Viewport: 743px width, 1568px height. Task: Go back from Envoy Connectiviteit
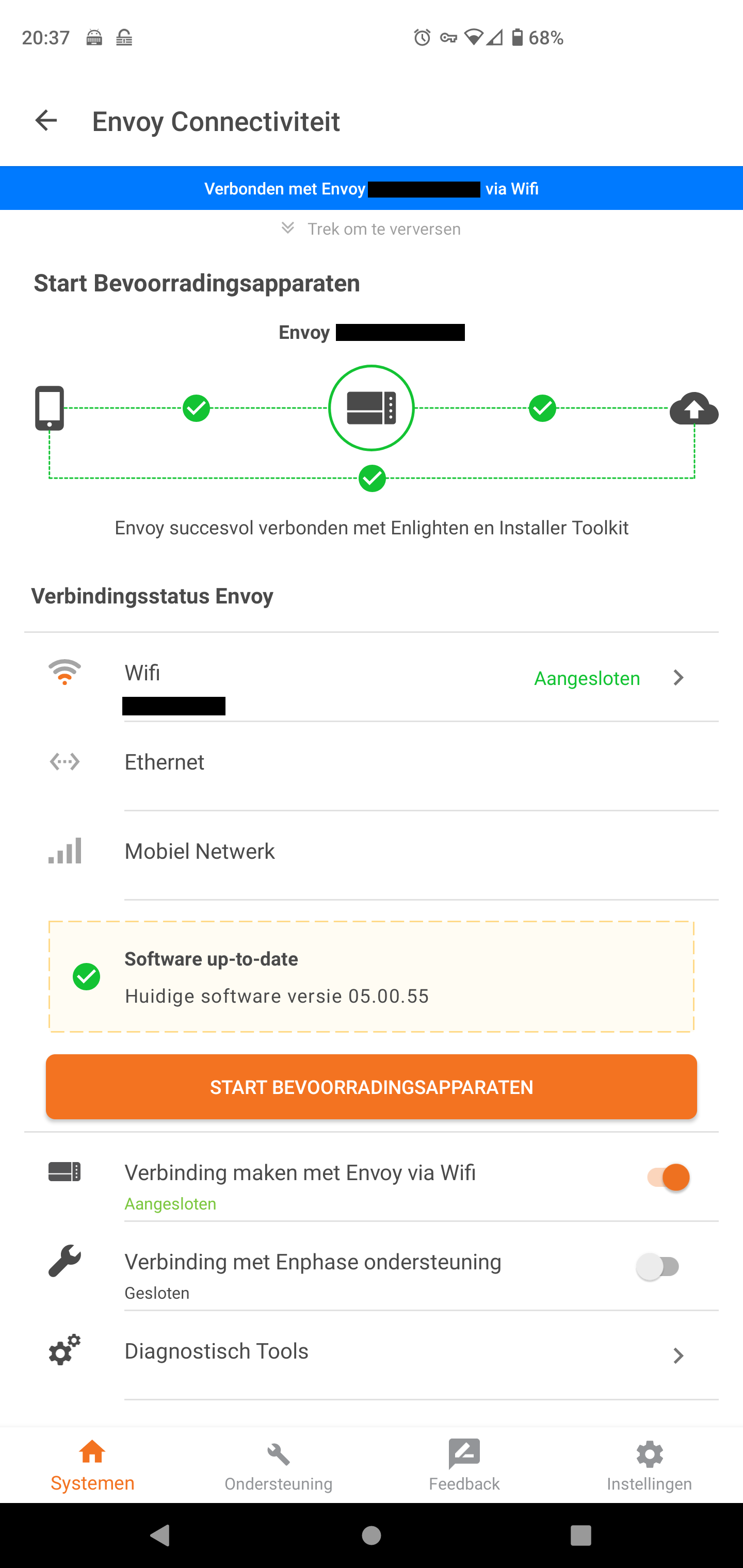46,121
